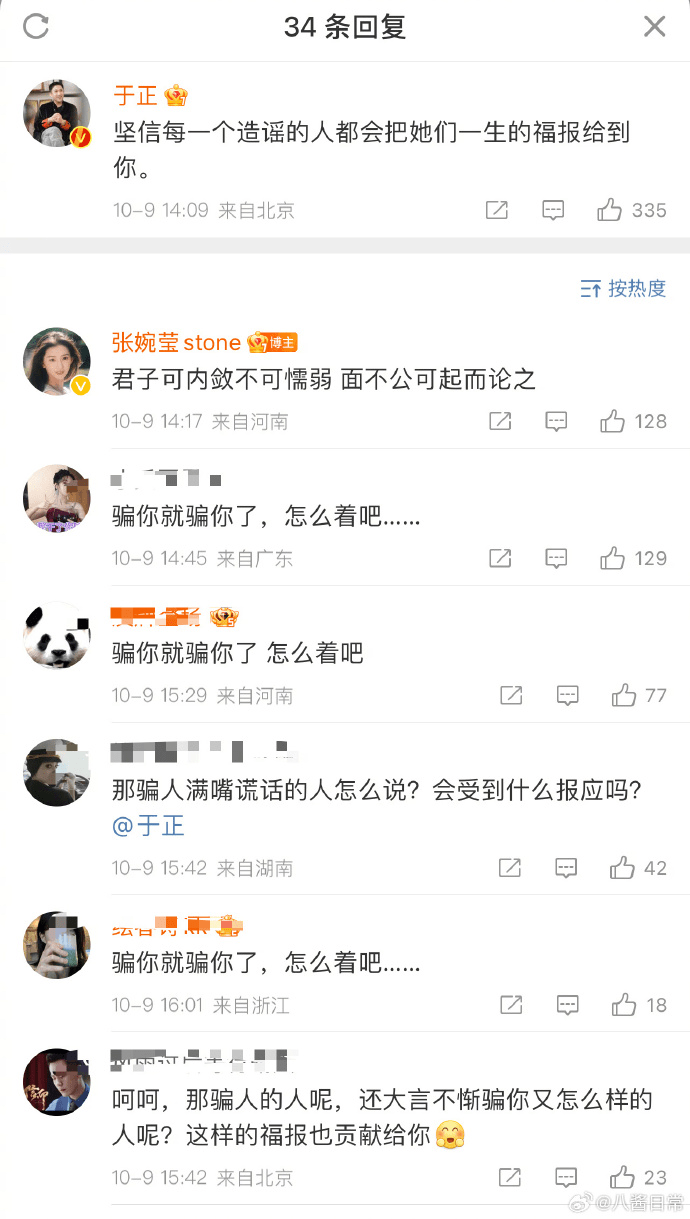Comment on the 15:29 reply from 河南

(567, 695)
